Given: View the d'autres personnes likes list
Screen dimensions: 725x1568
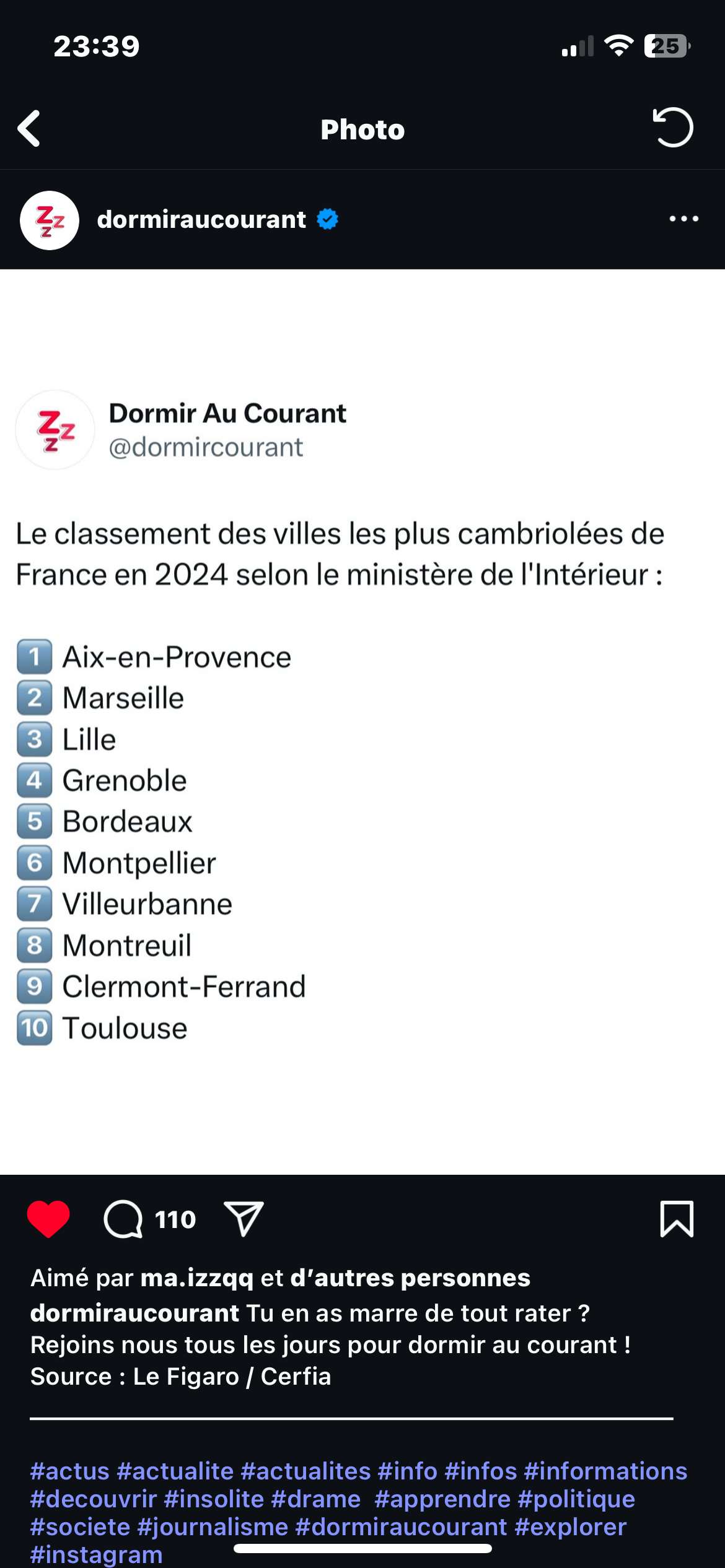Looking at the screenshot, I should 410,1278.
